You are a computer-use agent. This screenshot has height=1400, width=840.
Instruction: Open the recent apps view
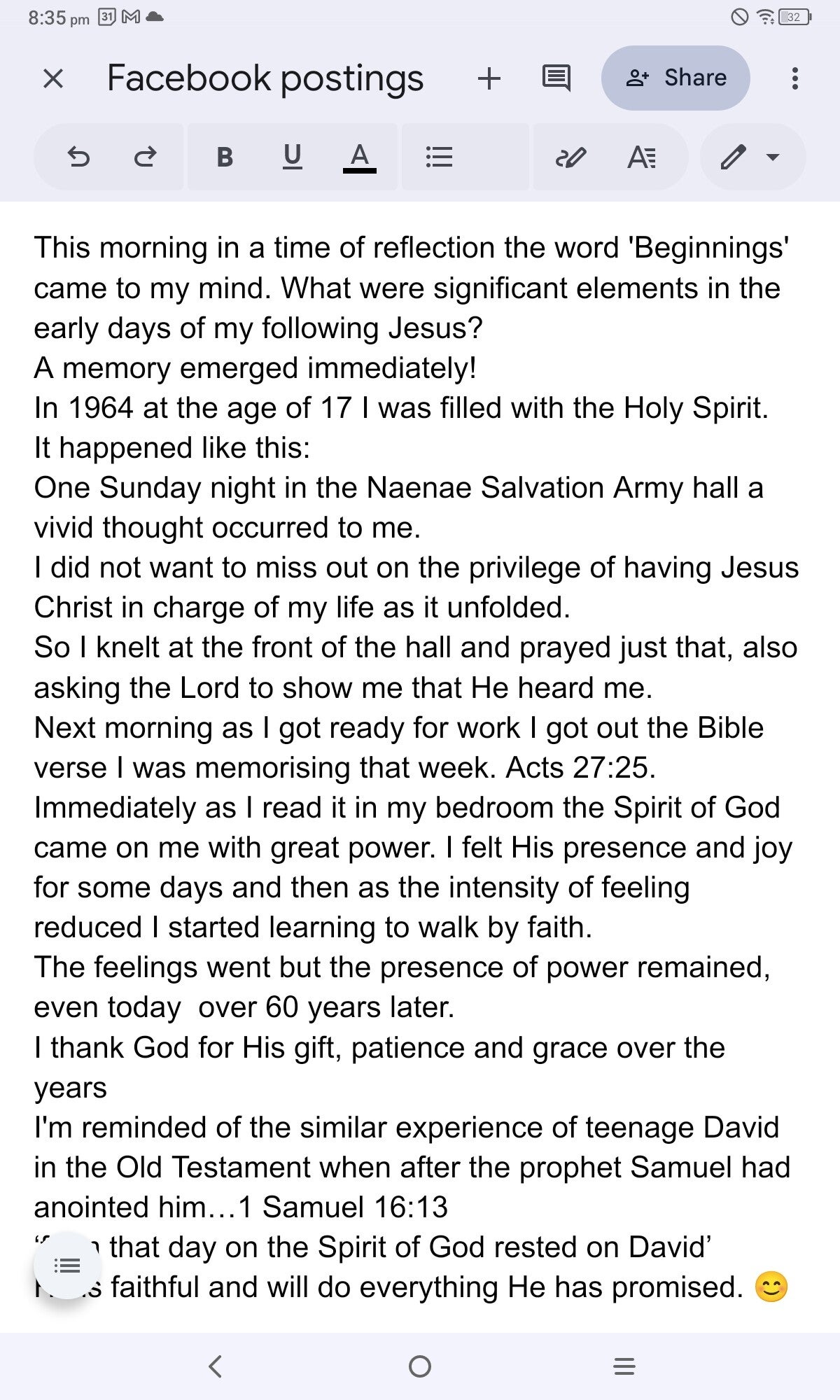(624, 1366)
